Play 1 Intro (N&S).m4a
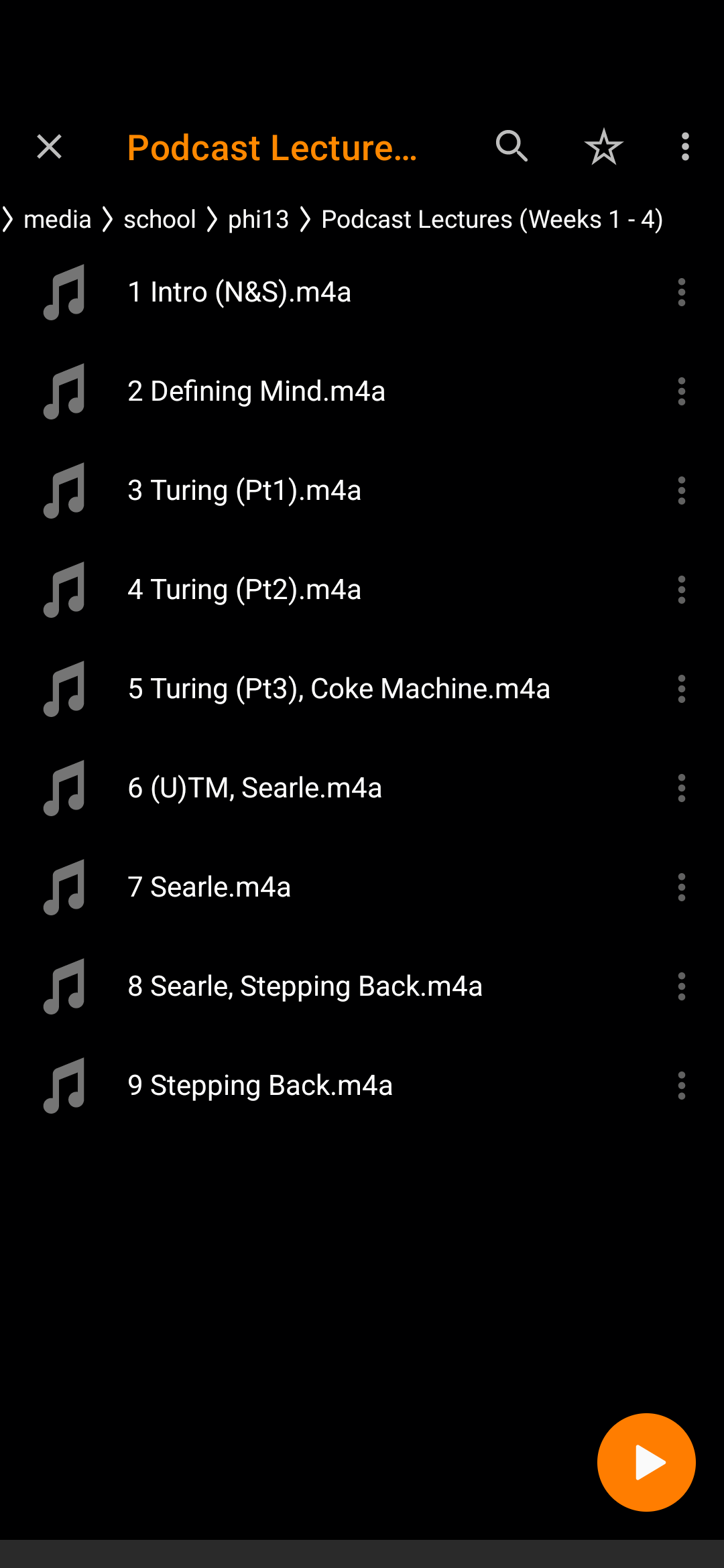The height and width of the screenshot is (1568, 724). (x=362, y=292)
